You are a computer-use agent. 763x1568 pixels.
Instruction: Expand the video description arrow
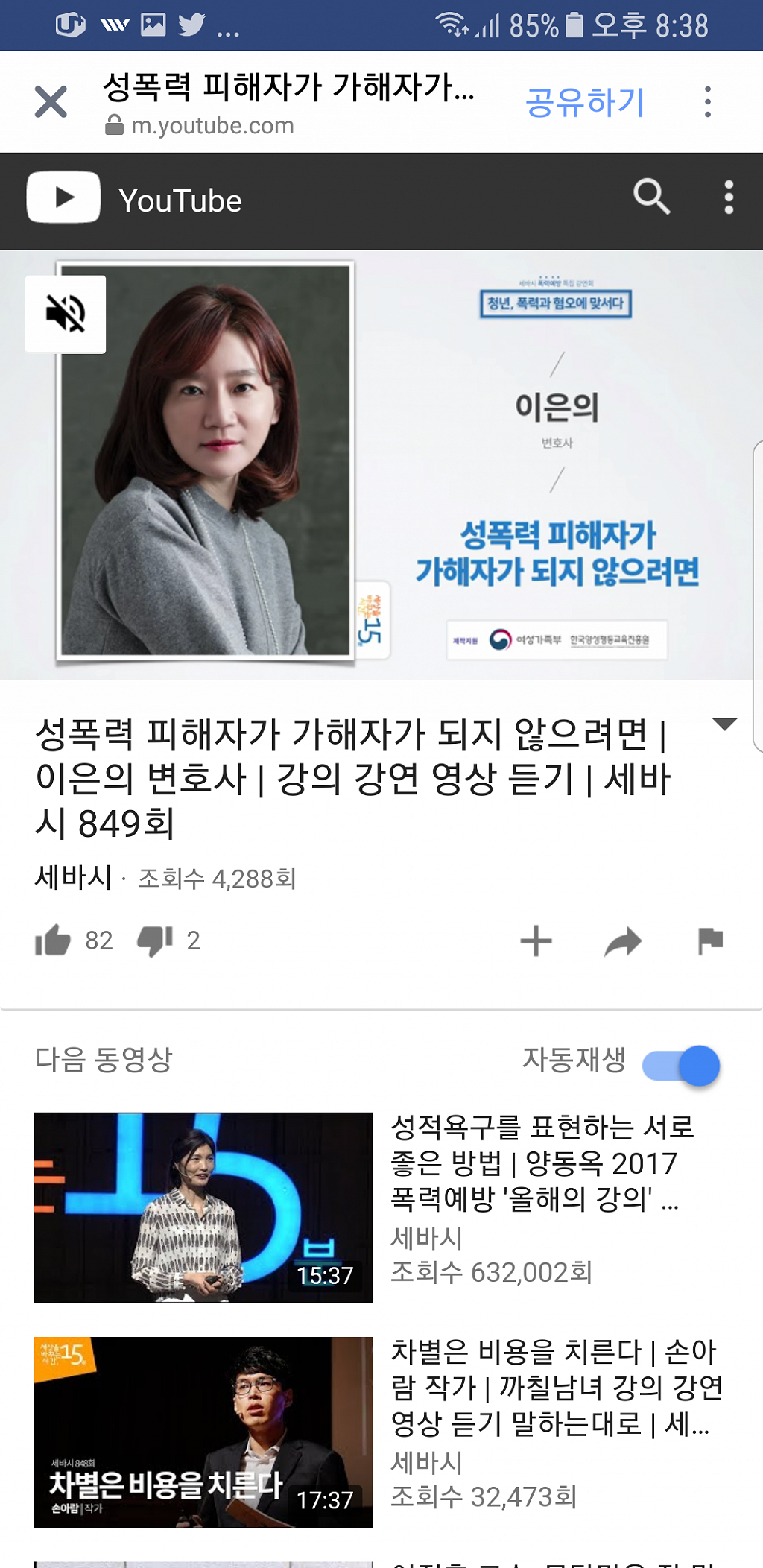tap(724, 724)
